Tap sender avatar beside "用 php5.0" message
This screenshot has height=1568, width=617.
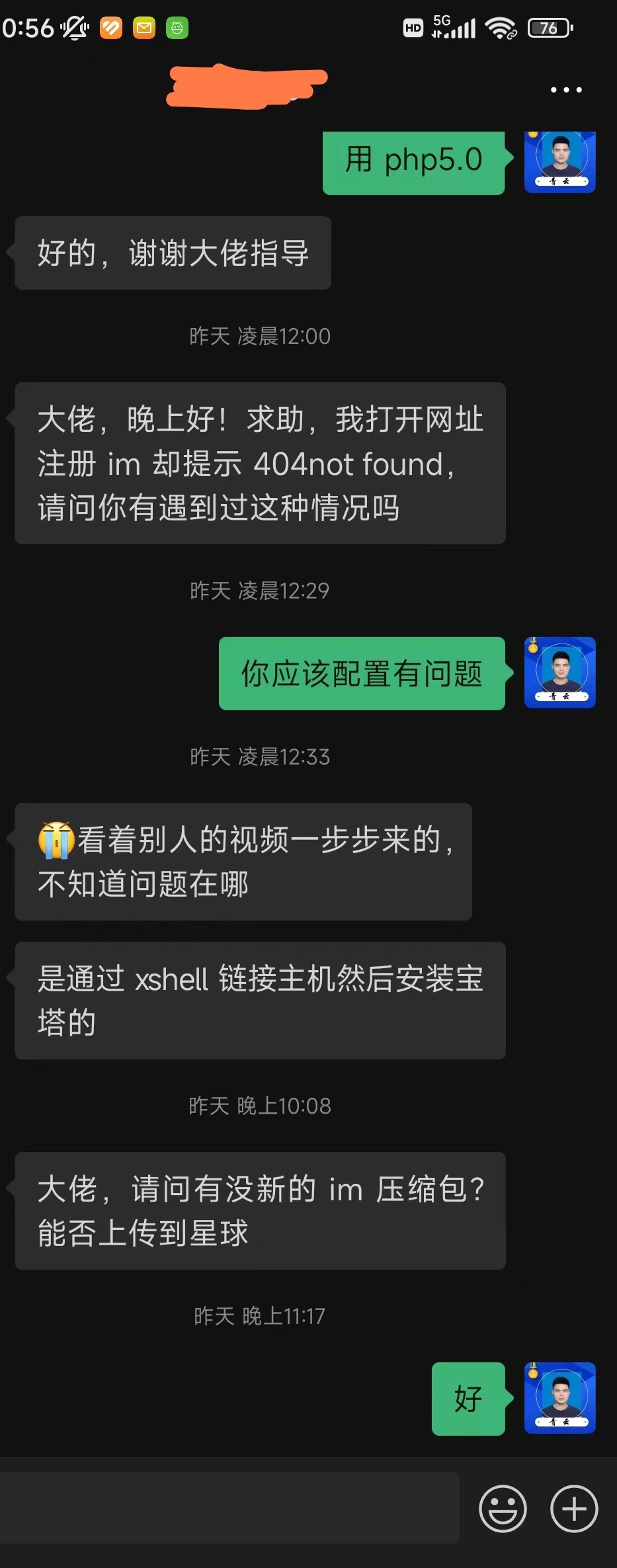tap(559, 162)
